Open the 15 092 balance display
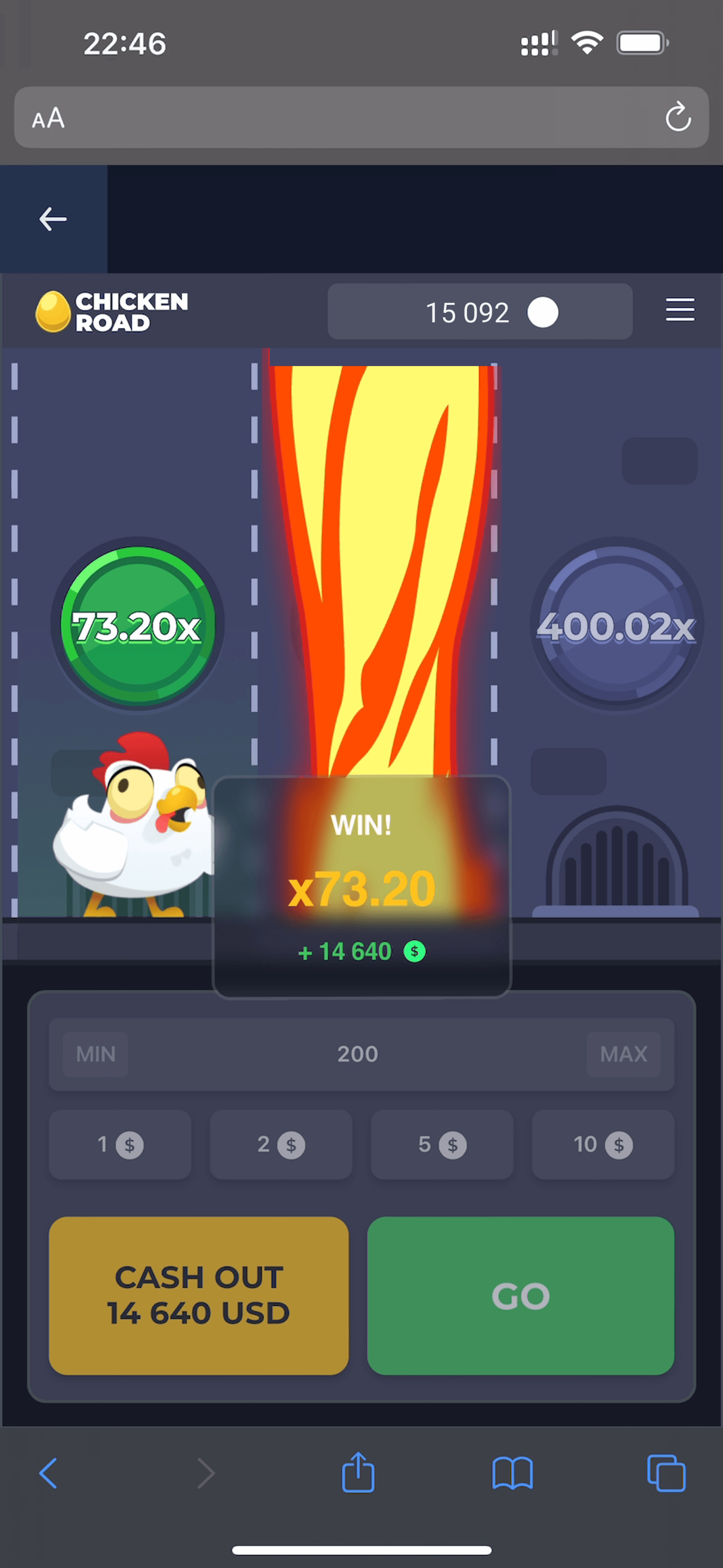This screenshot has height=1568, width=723. 479,312
